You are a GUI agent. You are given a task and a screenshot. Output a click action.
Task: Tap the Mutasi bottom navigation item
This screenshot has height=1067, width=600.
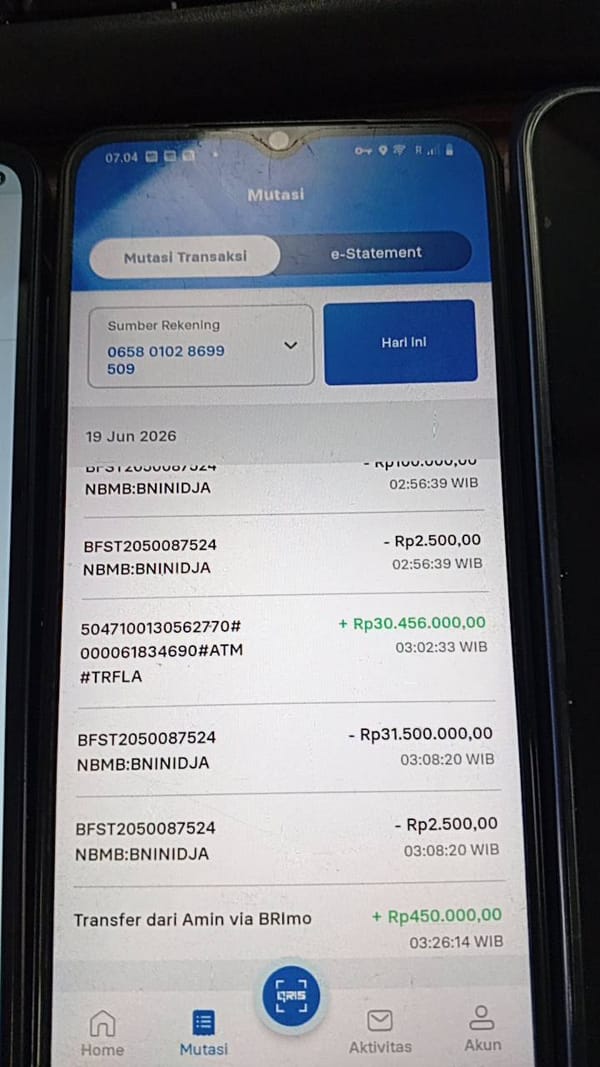(x=203, y=1032)
